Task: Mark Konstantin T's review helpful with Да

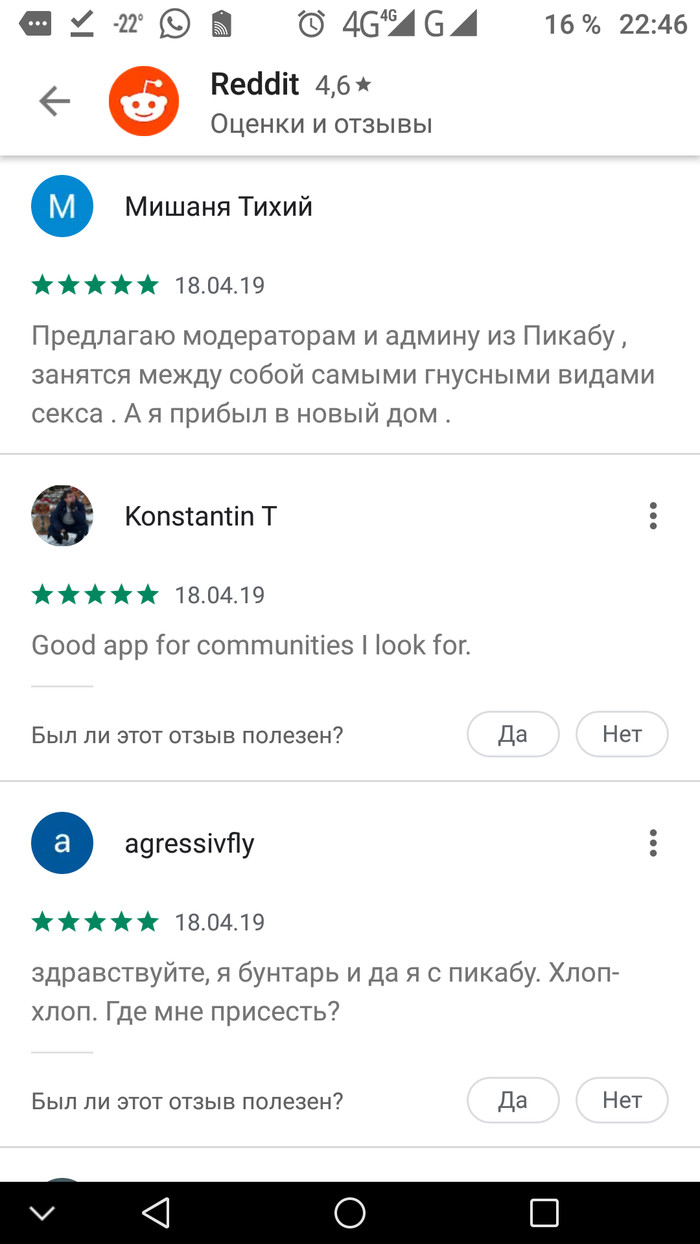Action: [x=513, y=735]
